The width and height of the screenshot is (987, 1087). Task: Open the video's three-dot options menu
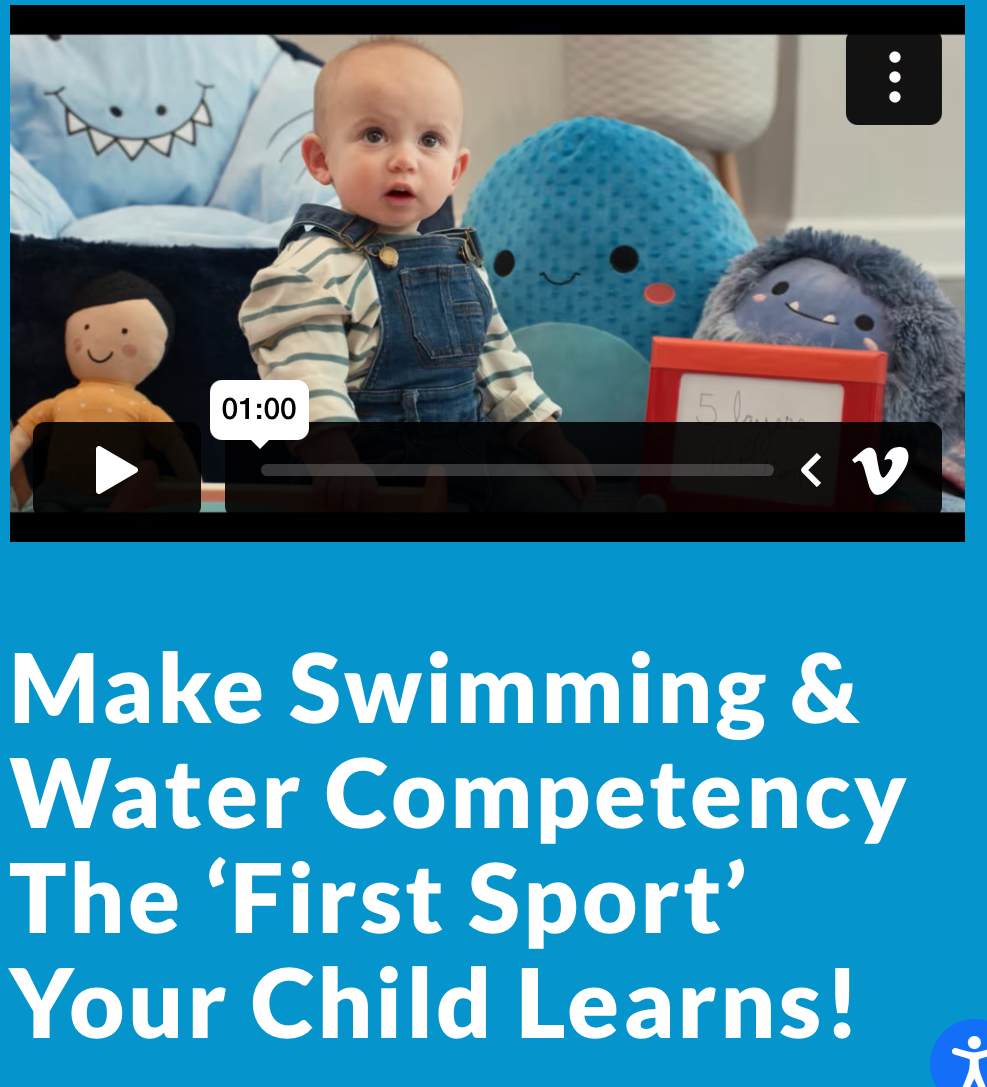click(x=893, y=77)
